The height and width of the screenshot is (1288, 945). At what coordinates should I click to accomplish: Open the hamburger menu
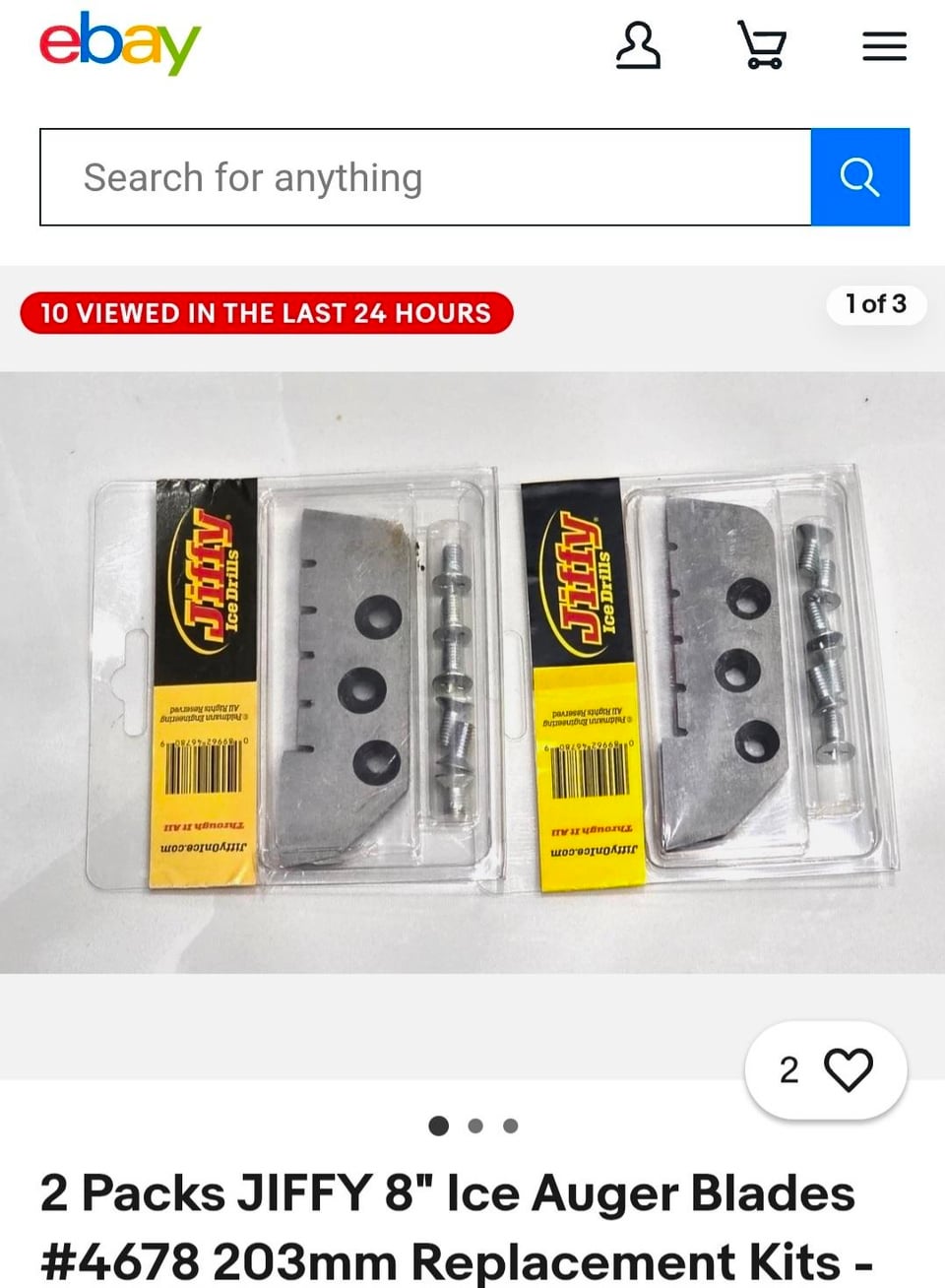pos(884,46)
